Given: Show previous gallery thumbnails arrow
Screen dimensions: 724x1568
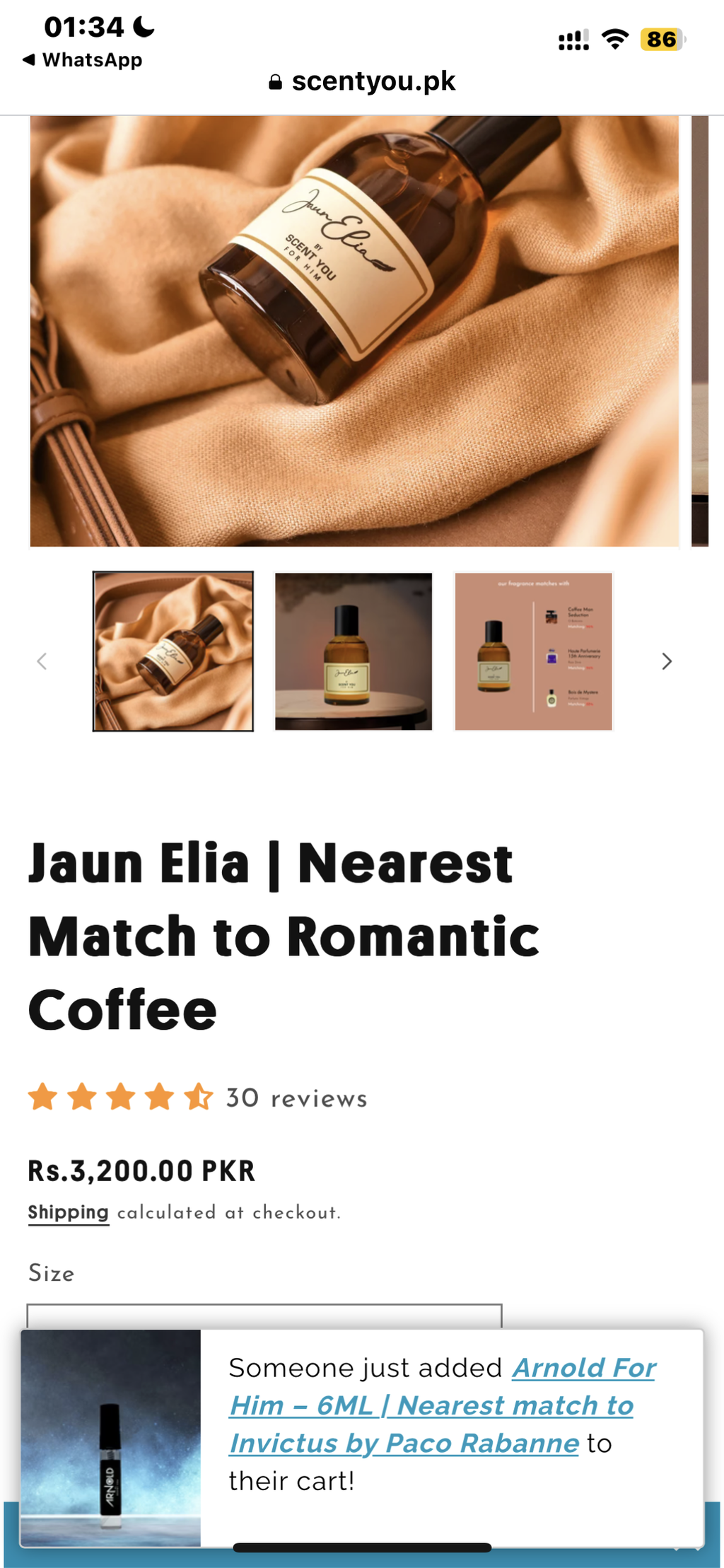Looking at the screenshot, I should pos(42,661).
